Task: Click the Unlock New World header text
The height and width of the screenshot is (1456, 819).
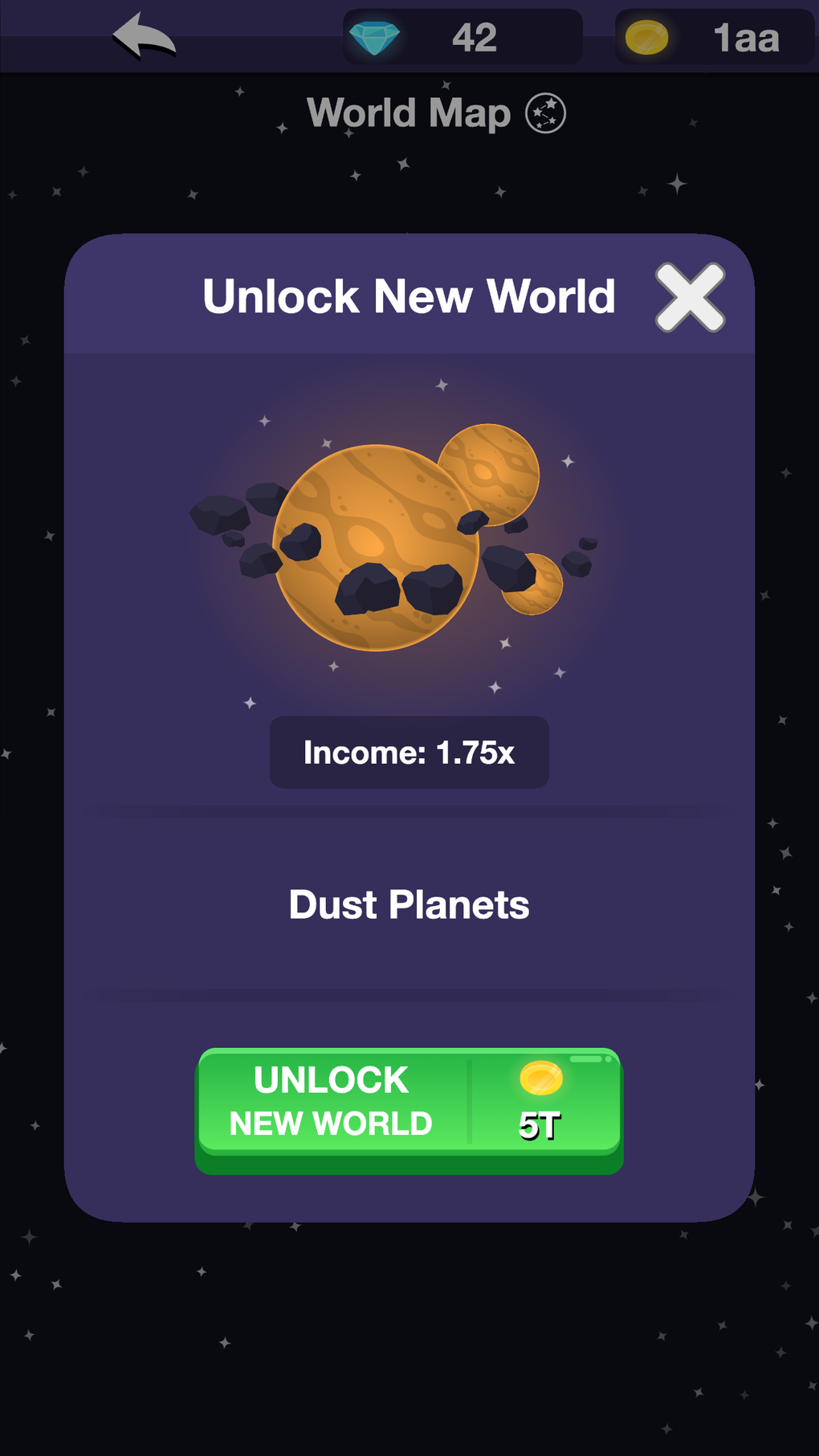Action: [408, 296]
